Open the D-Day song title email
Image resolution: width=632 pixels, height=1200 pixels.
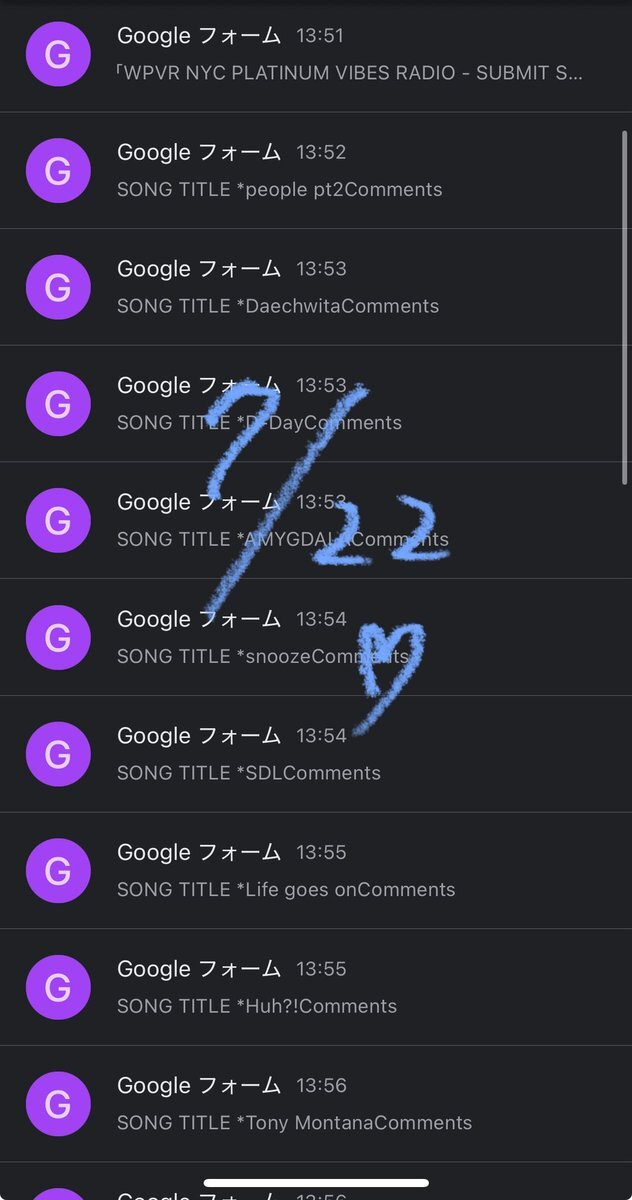click(x=316, y=404)
